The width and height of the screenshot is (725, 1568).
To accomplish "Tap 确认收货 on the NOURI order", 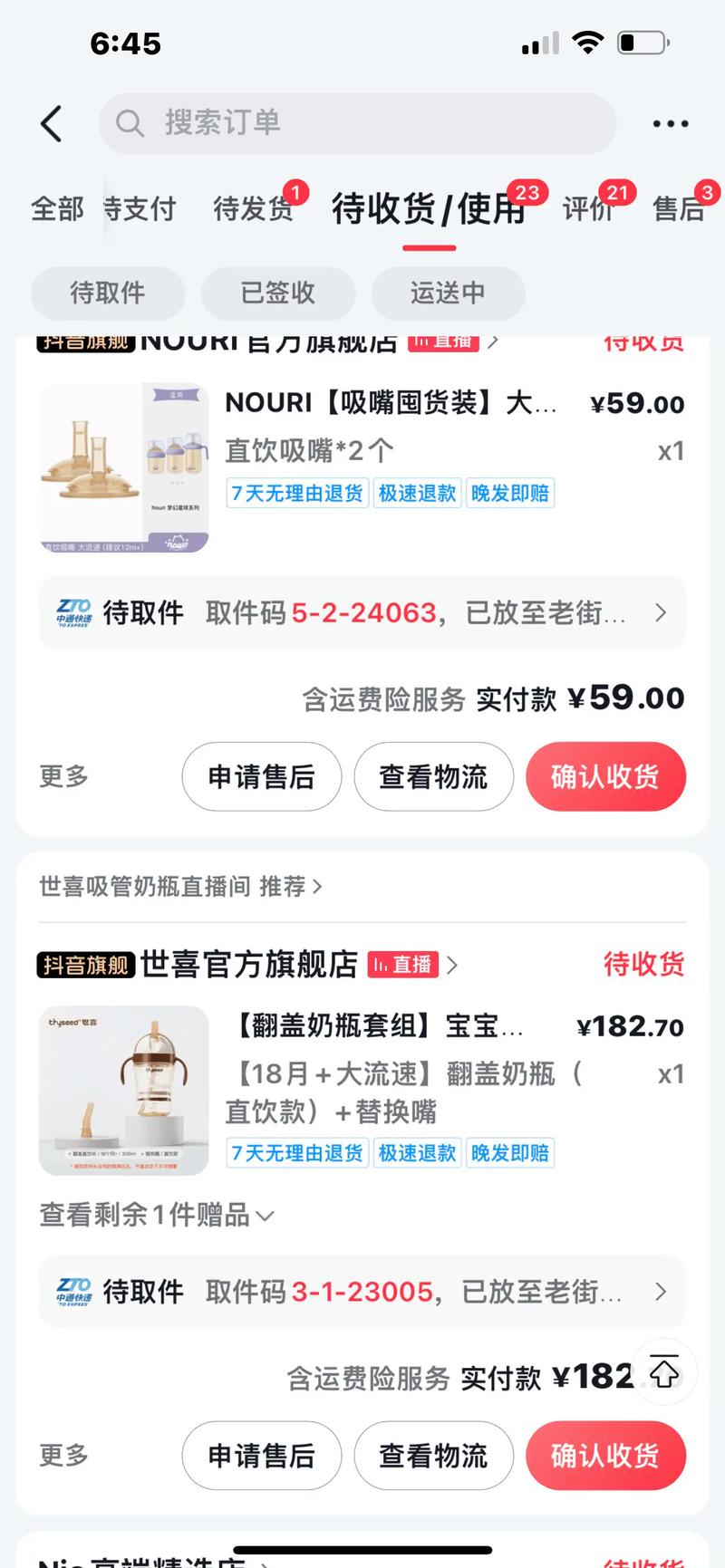I will pyautogui.click(x=605, y=776).
